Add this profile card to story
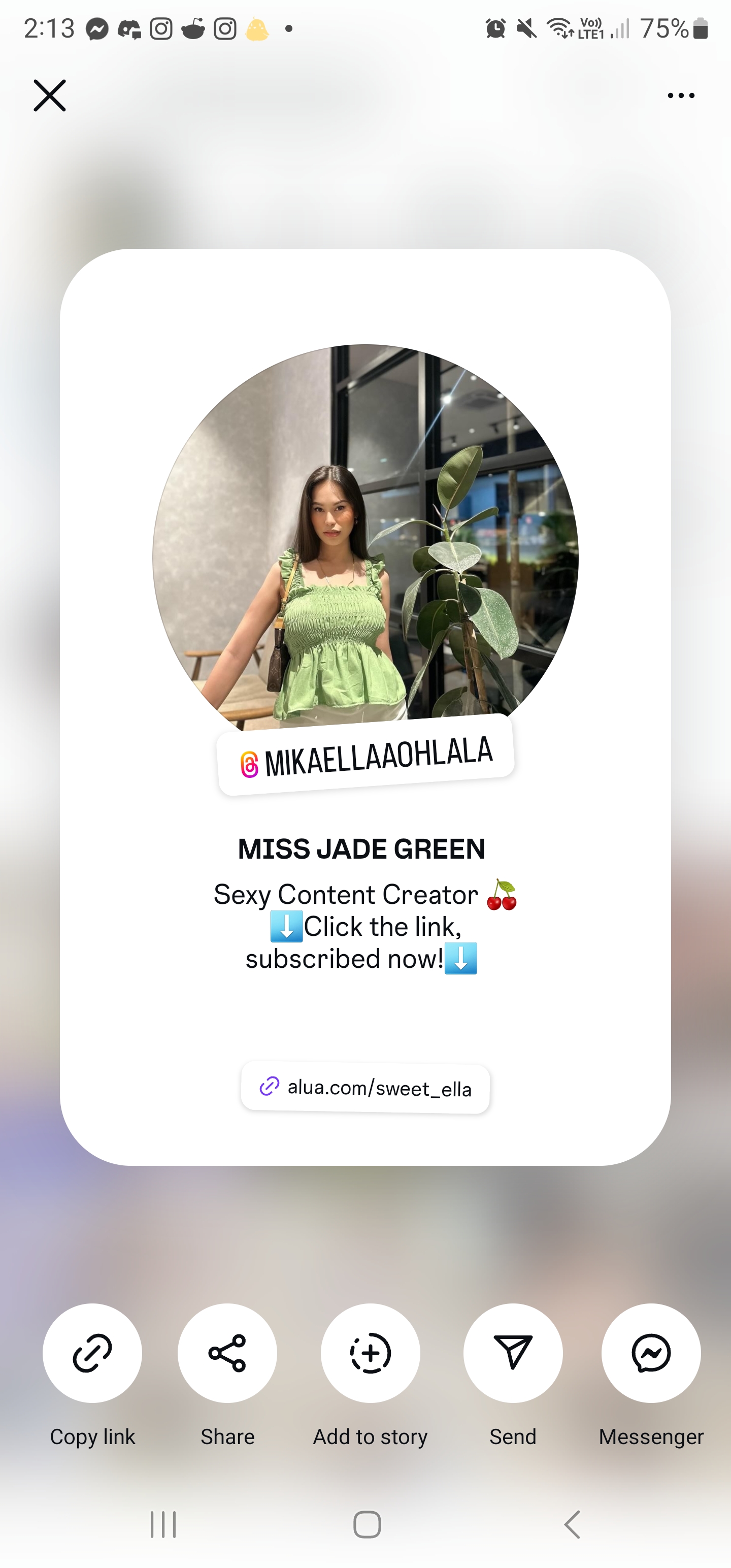731x1568 pixels. [x=370, y=1353]
